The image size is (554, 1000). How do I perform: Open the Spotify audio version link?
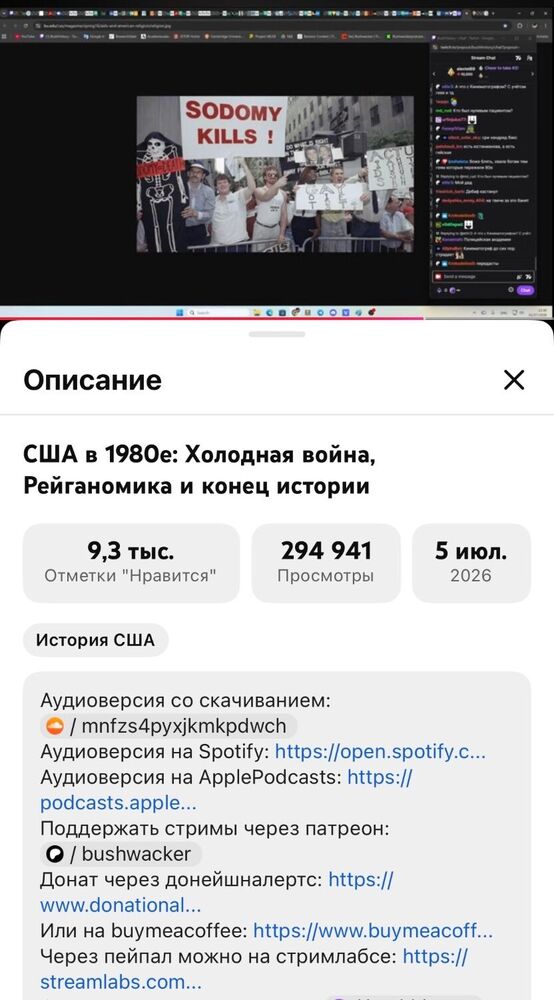[381, 751]
